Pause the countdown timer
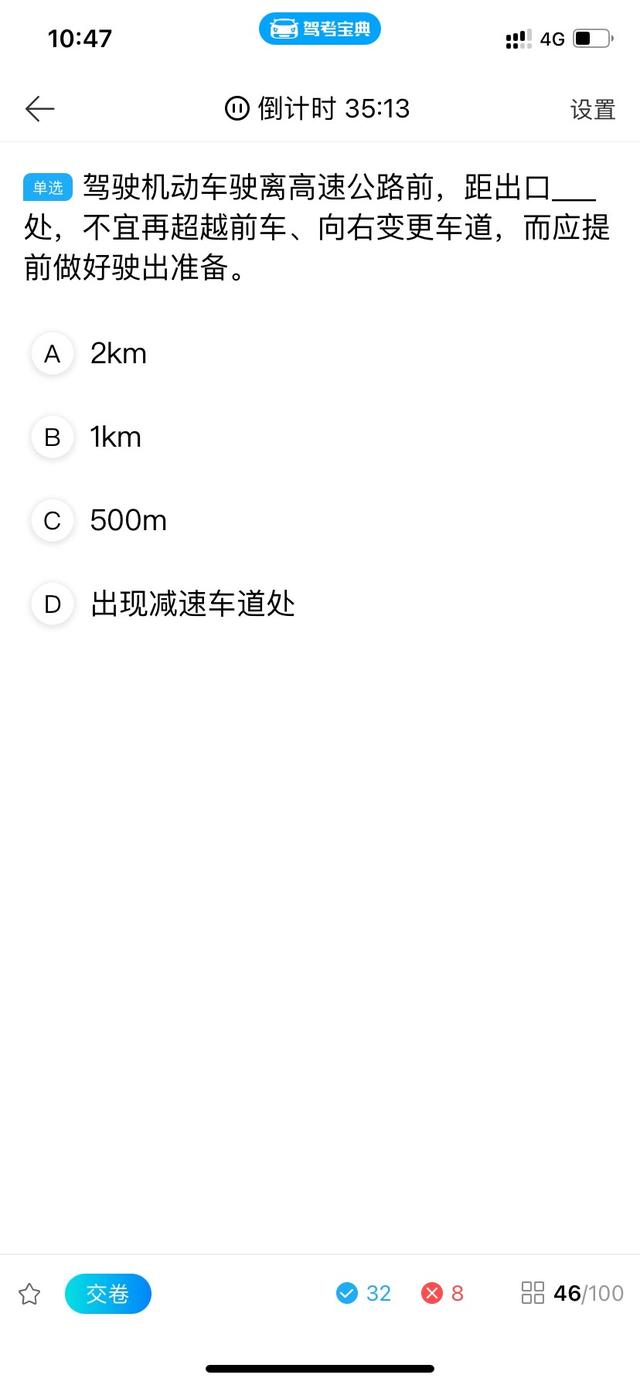This screenshot has height=1385, width=640. [x=237, y=109]
